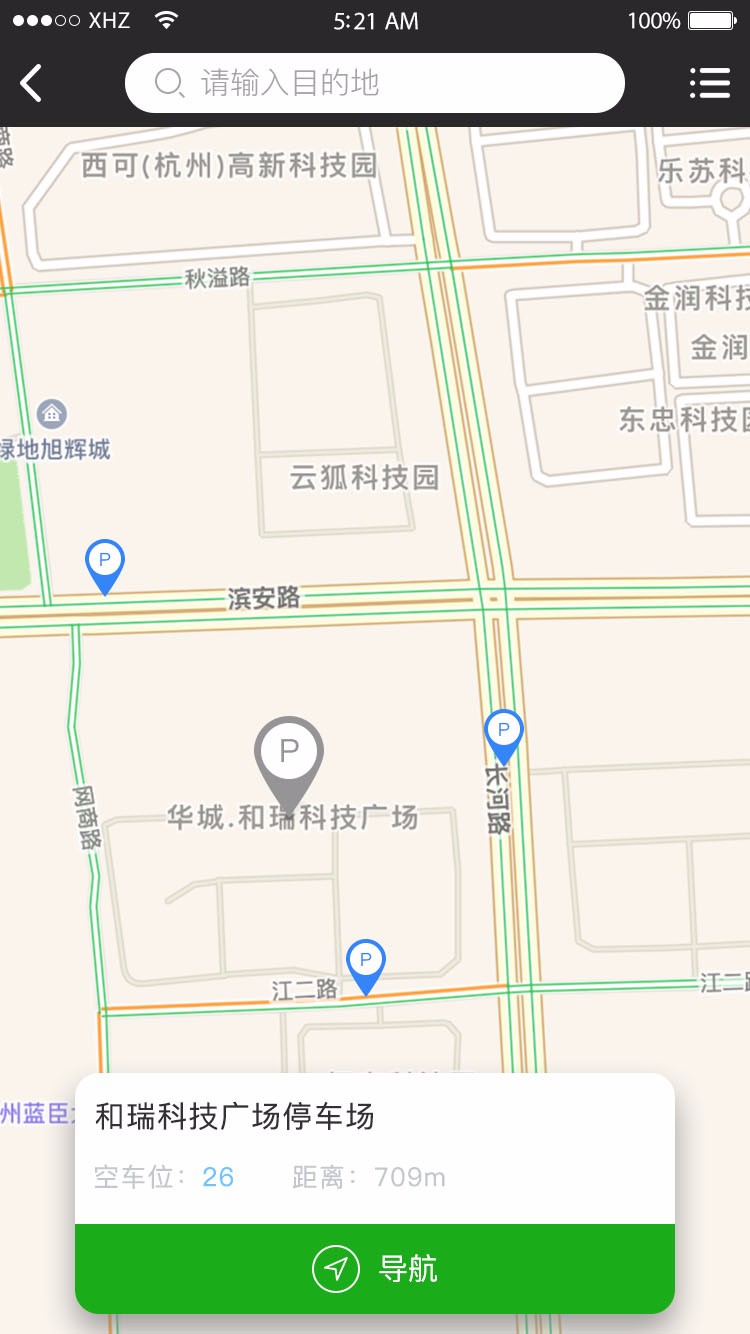Image resolution: width=750 pixels, height=1334 pixels.
Task: Open the 和瑞科技广场停车场 detail card title
Action: point(235,1118)
